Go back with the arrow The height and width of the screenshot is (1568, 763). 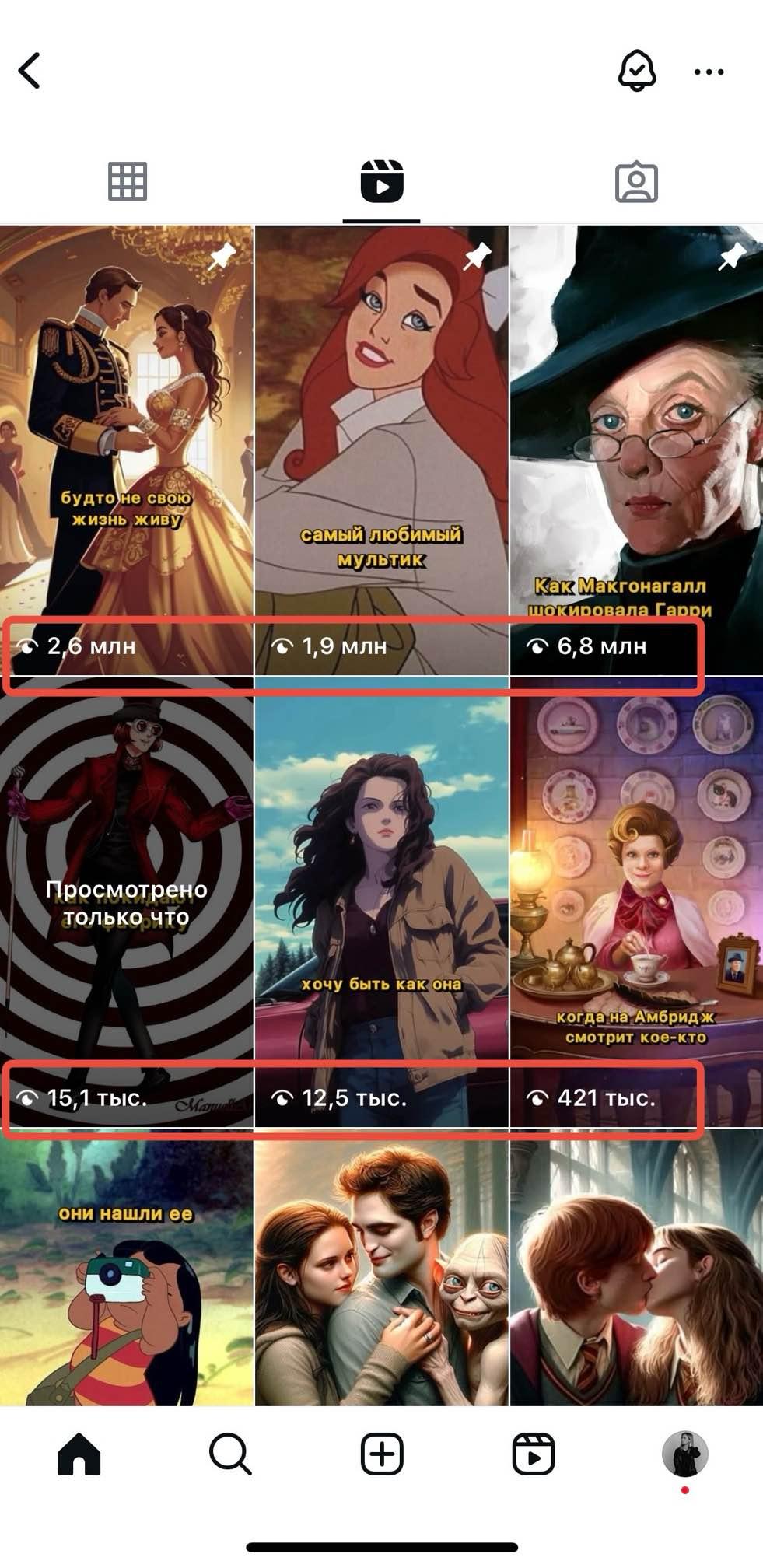tap(30, 71)
